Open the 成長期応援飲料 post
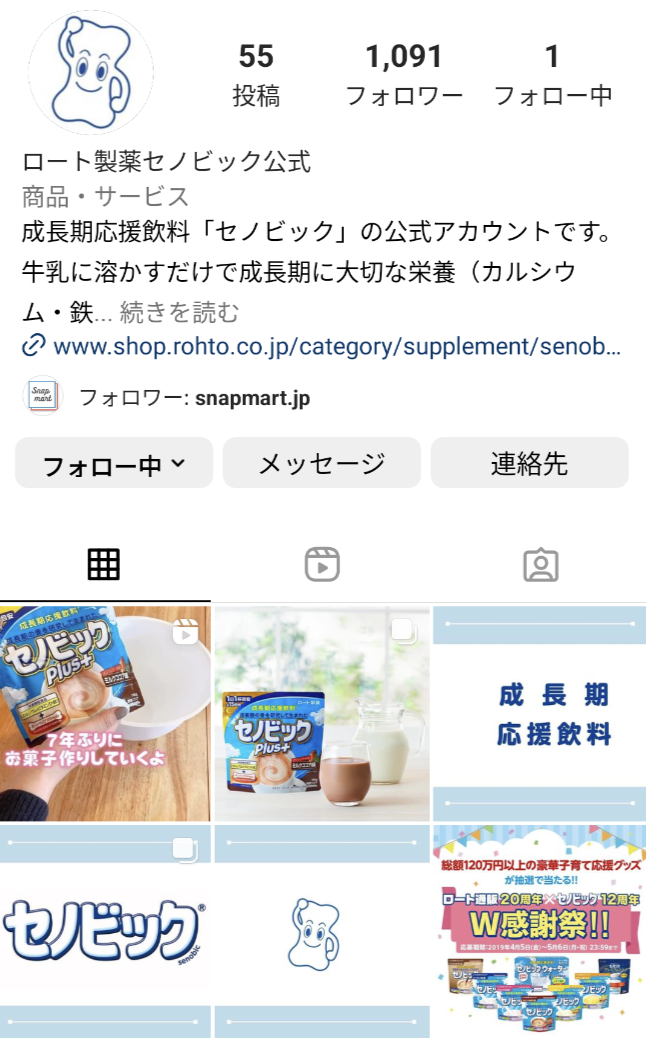The width and height of the screenshot is (646, 1038). [540, 713]
